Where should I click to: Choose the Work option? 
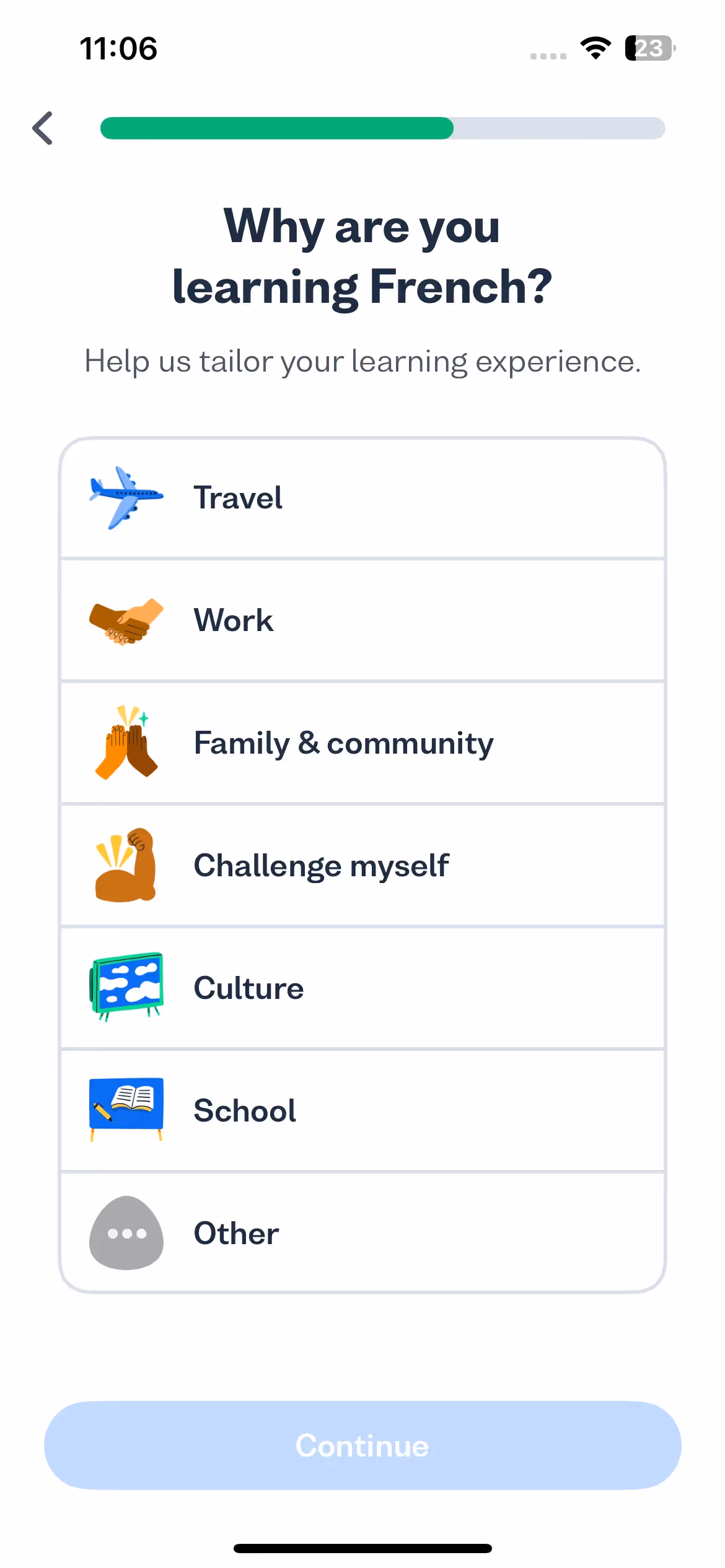[x=362, y=621]
